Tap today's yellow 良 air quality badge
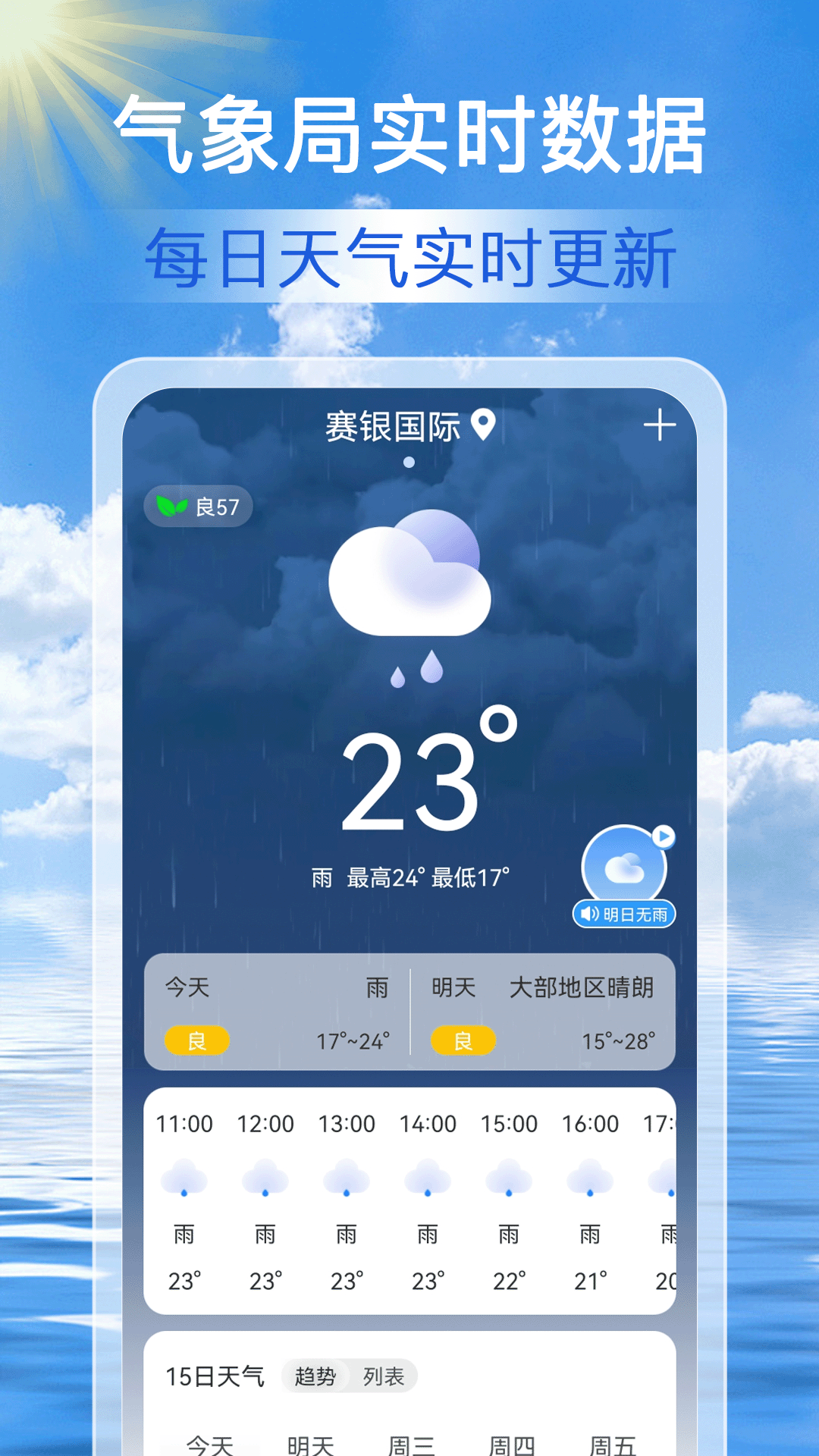 196,1040
